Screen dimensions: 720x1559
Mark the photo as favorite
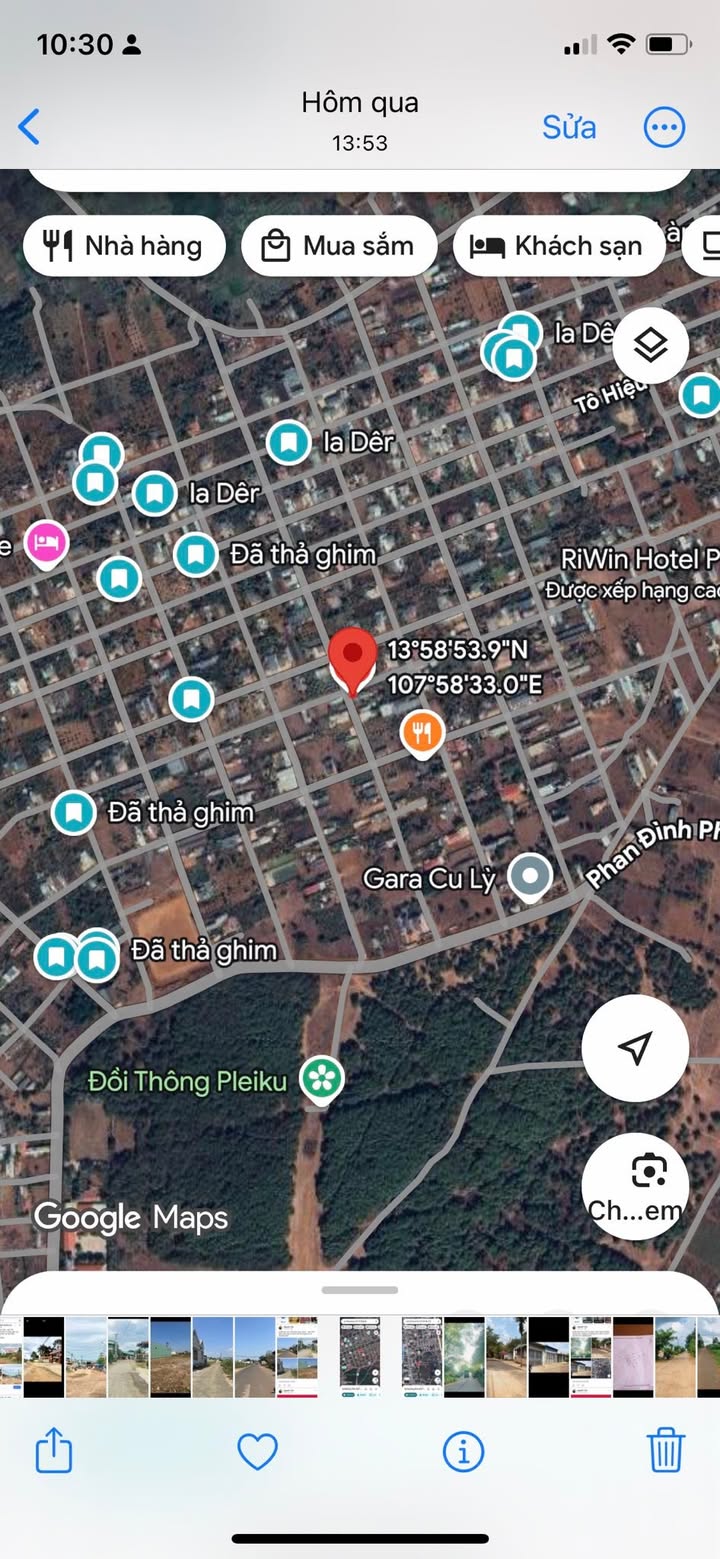(x=257, y=1451)
